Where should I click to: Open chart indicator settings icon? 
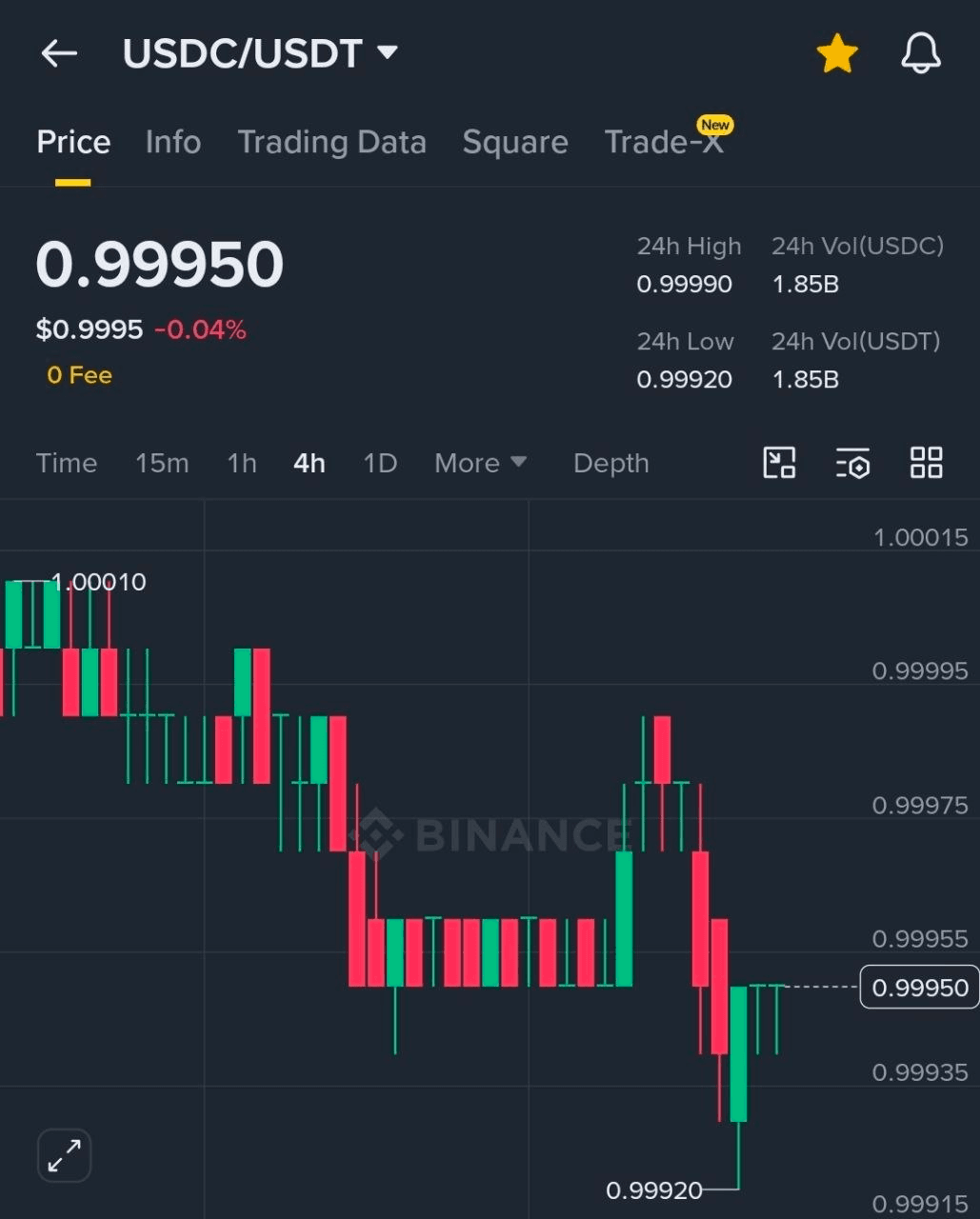852,464
